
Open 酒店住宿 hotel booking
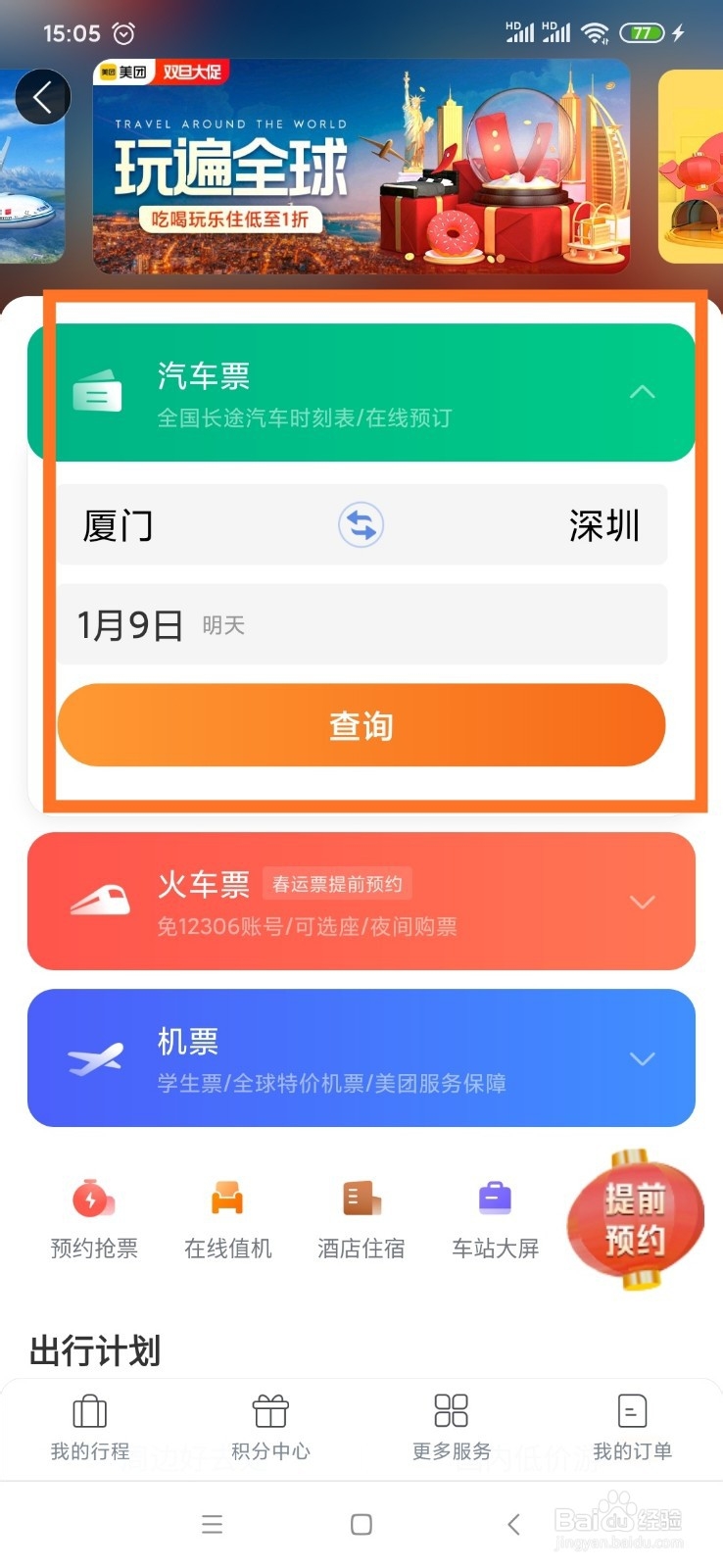(361, 1215)
